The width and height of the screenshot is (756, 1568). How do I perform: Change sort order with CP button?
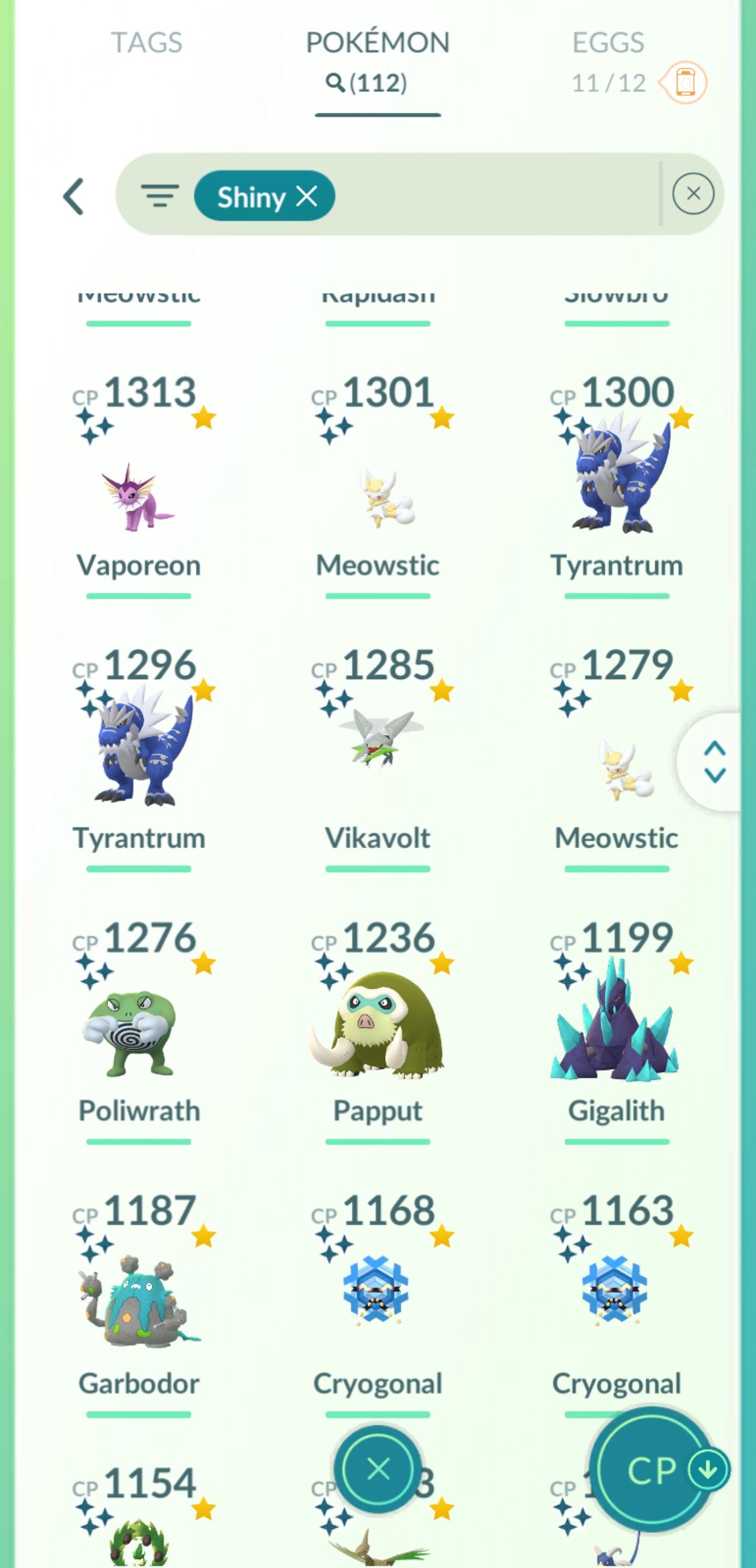click(x=653, y=1469)
